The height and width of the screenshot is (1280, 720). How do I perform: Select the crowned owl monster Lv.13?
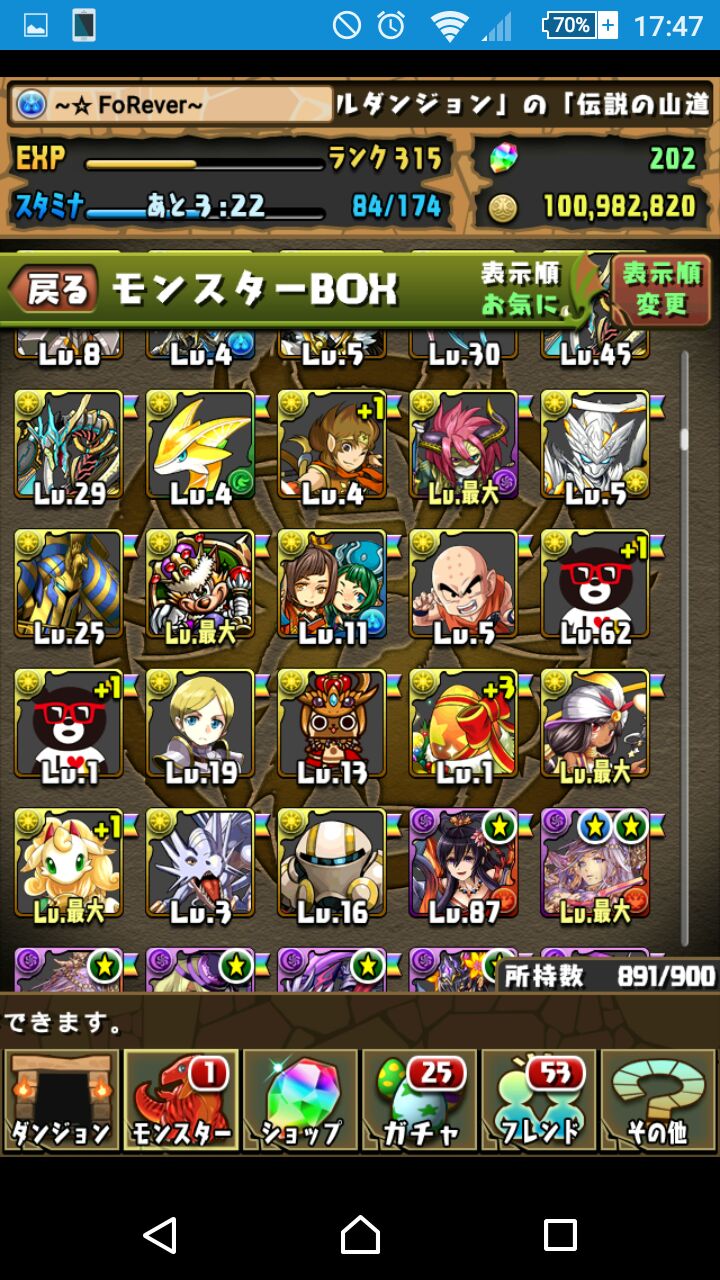click(332, 725)
